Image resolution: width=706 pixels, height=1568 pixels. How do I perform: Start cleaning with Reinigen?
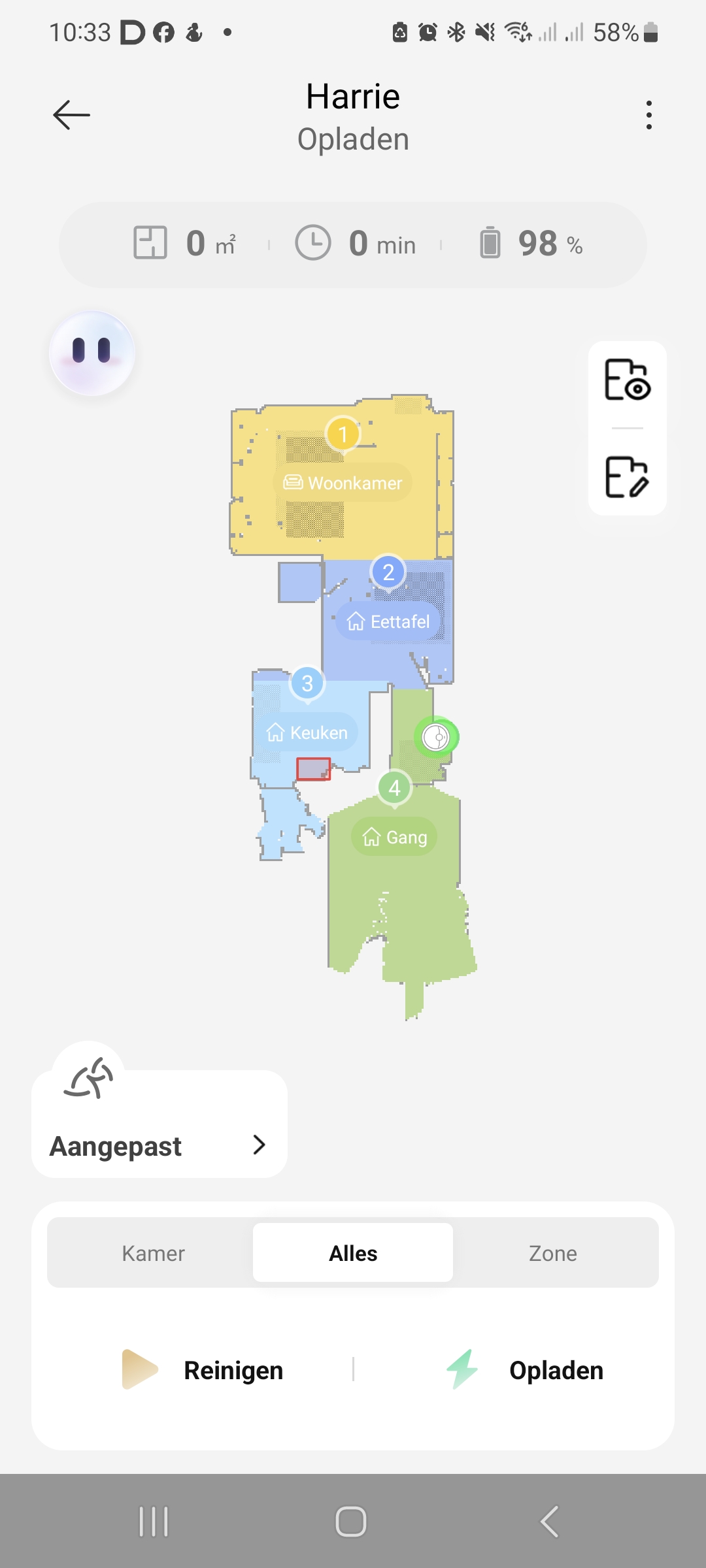pos(203,1370)
